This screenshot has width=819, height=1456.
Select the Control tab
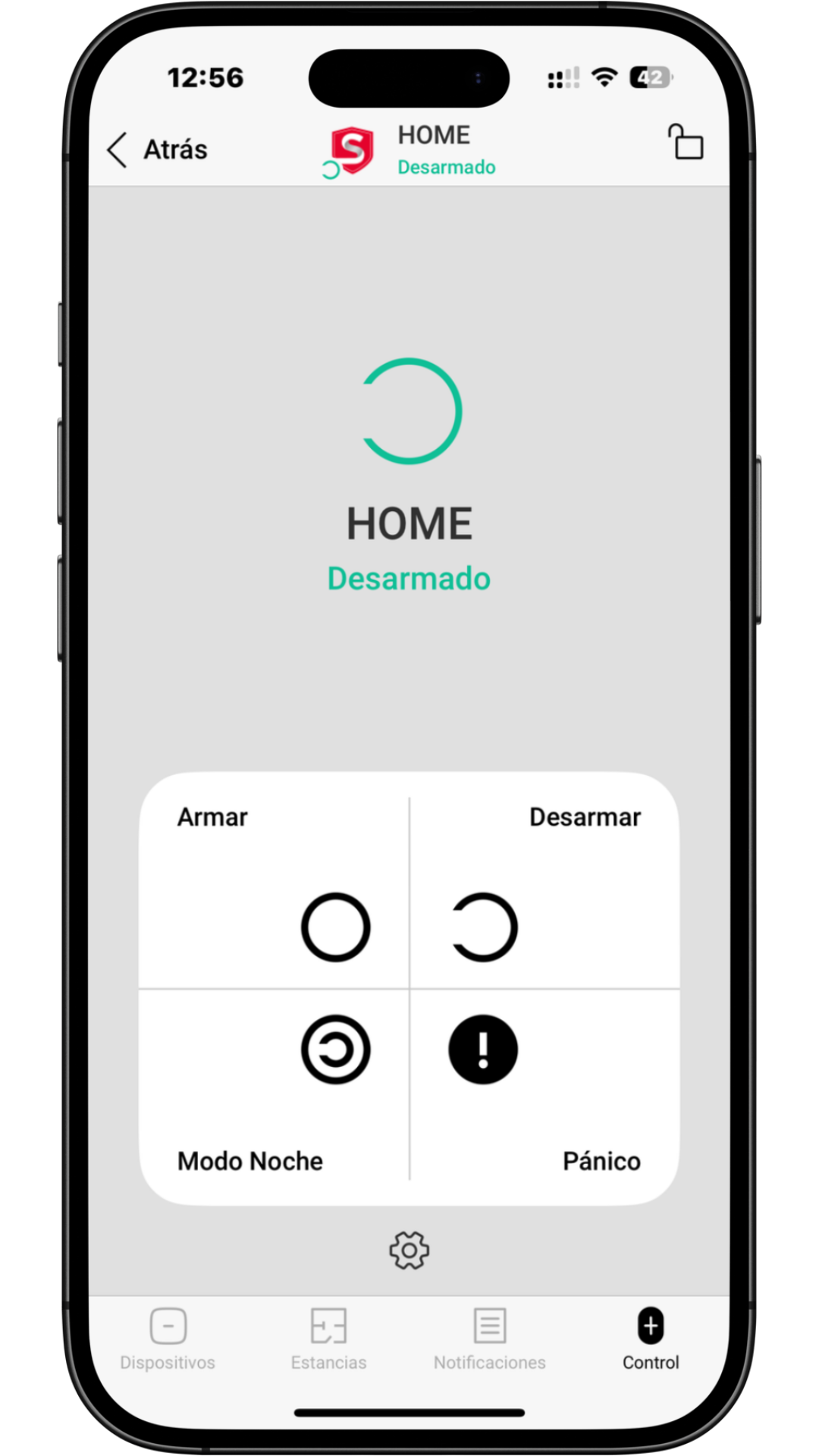(650, 1339)
